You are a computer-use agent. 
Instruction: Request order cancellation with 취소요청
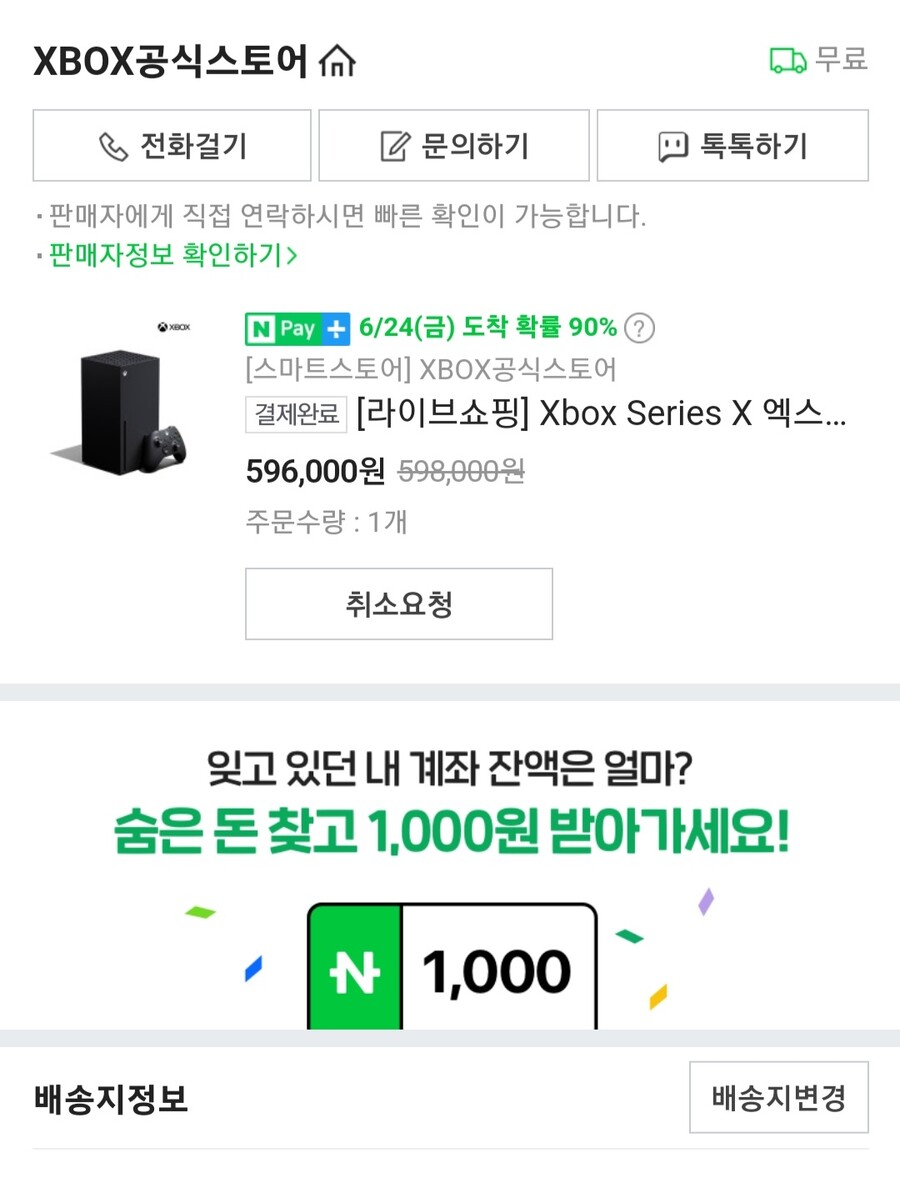click(x=398, y=603)
